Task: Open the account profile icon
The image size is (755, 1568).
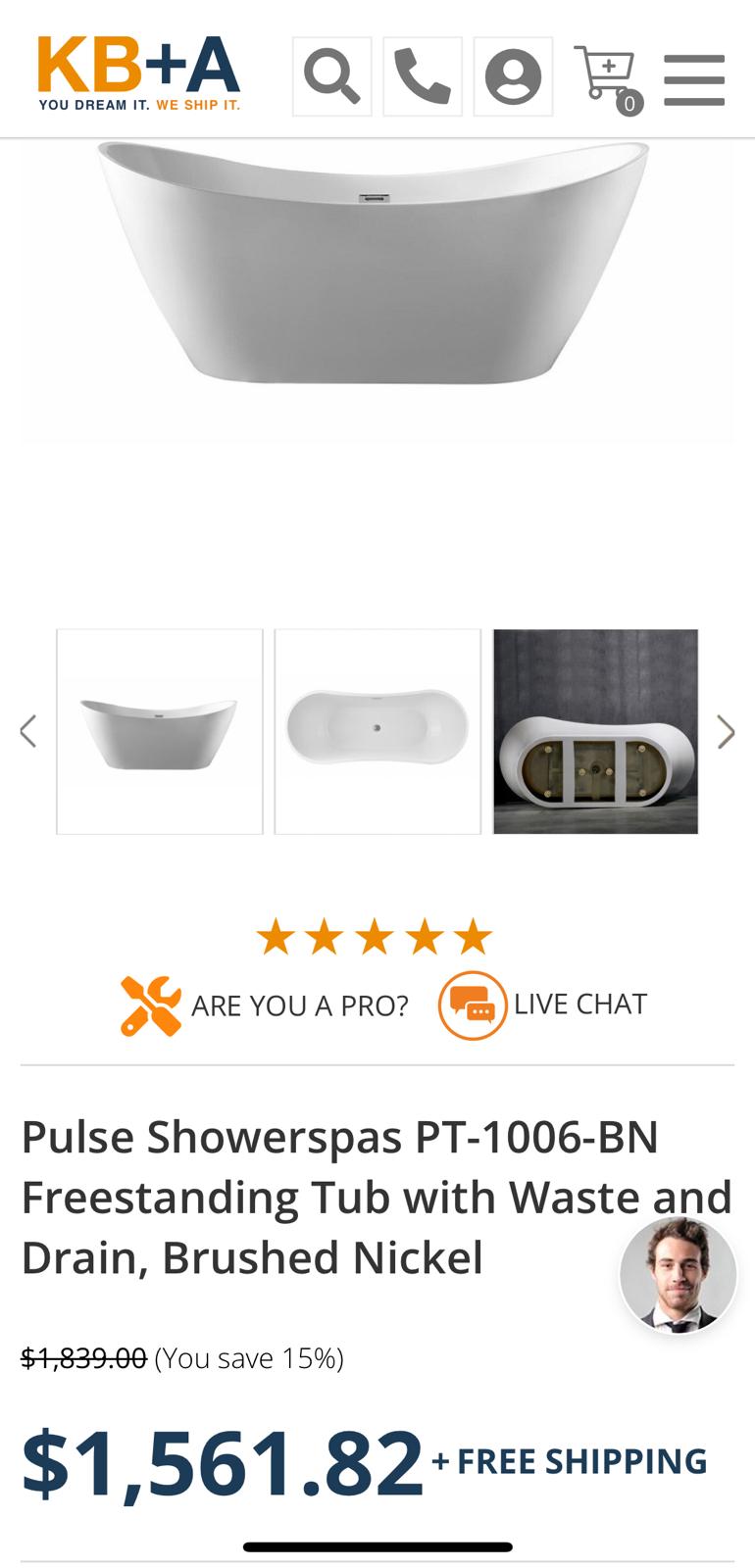Action: 513,77
